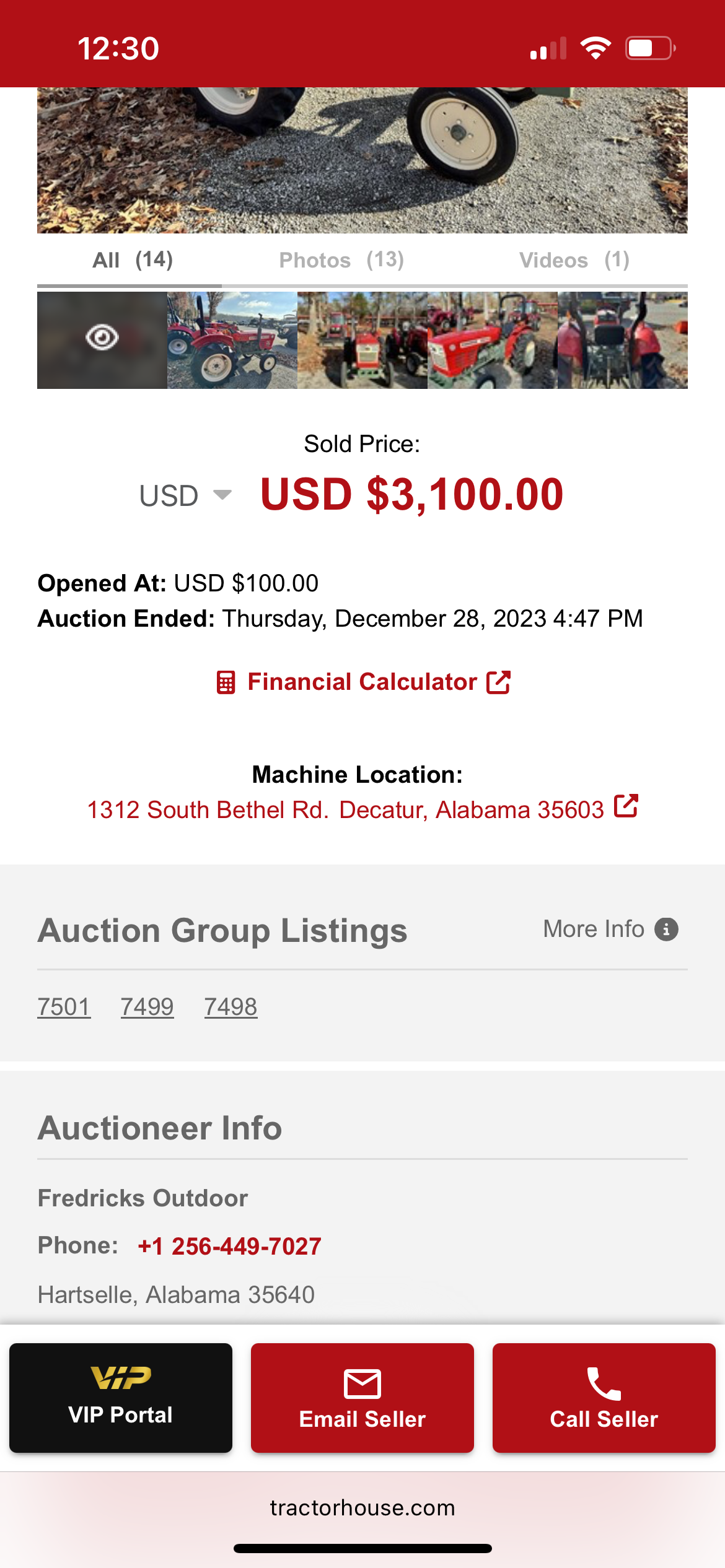Open the blurred thumbnail with eye icon
Viewport: 725px width, 1568px height.
(x=102, y=340)
